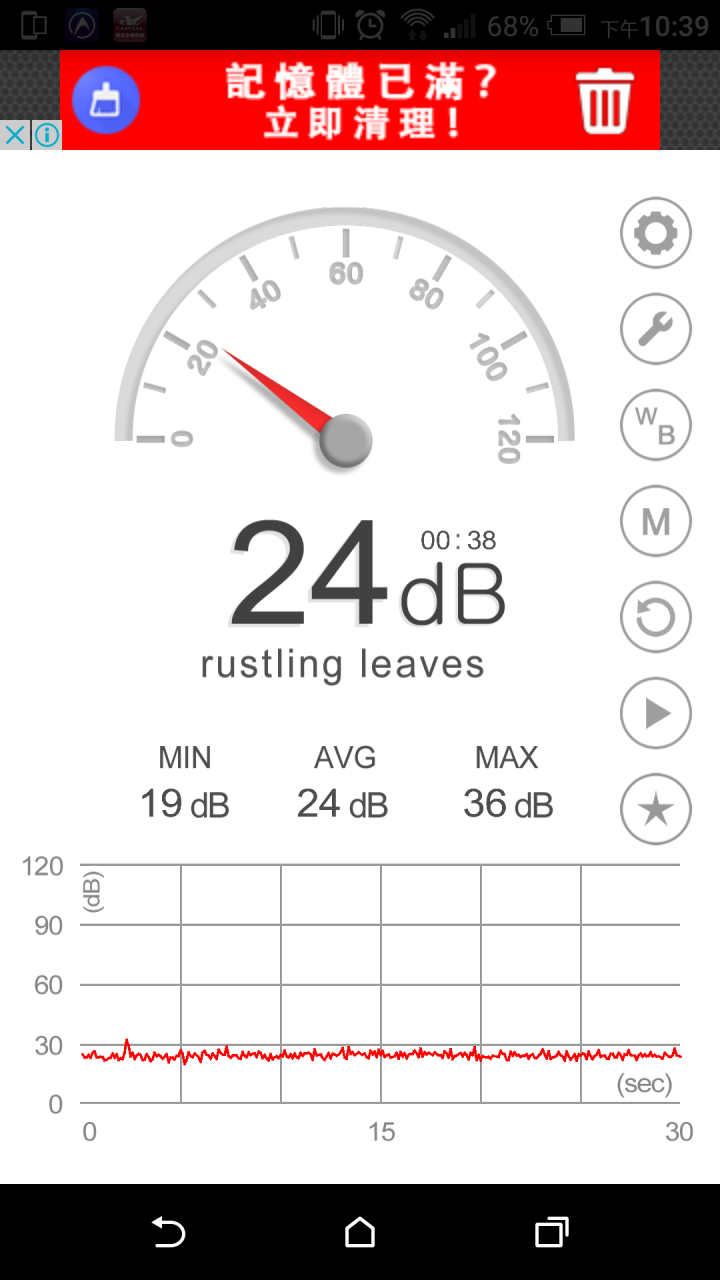Reset the measurement with the circular arrow
This screenshot has height=1280, width=720.
(656, 617)
